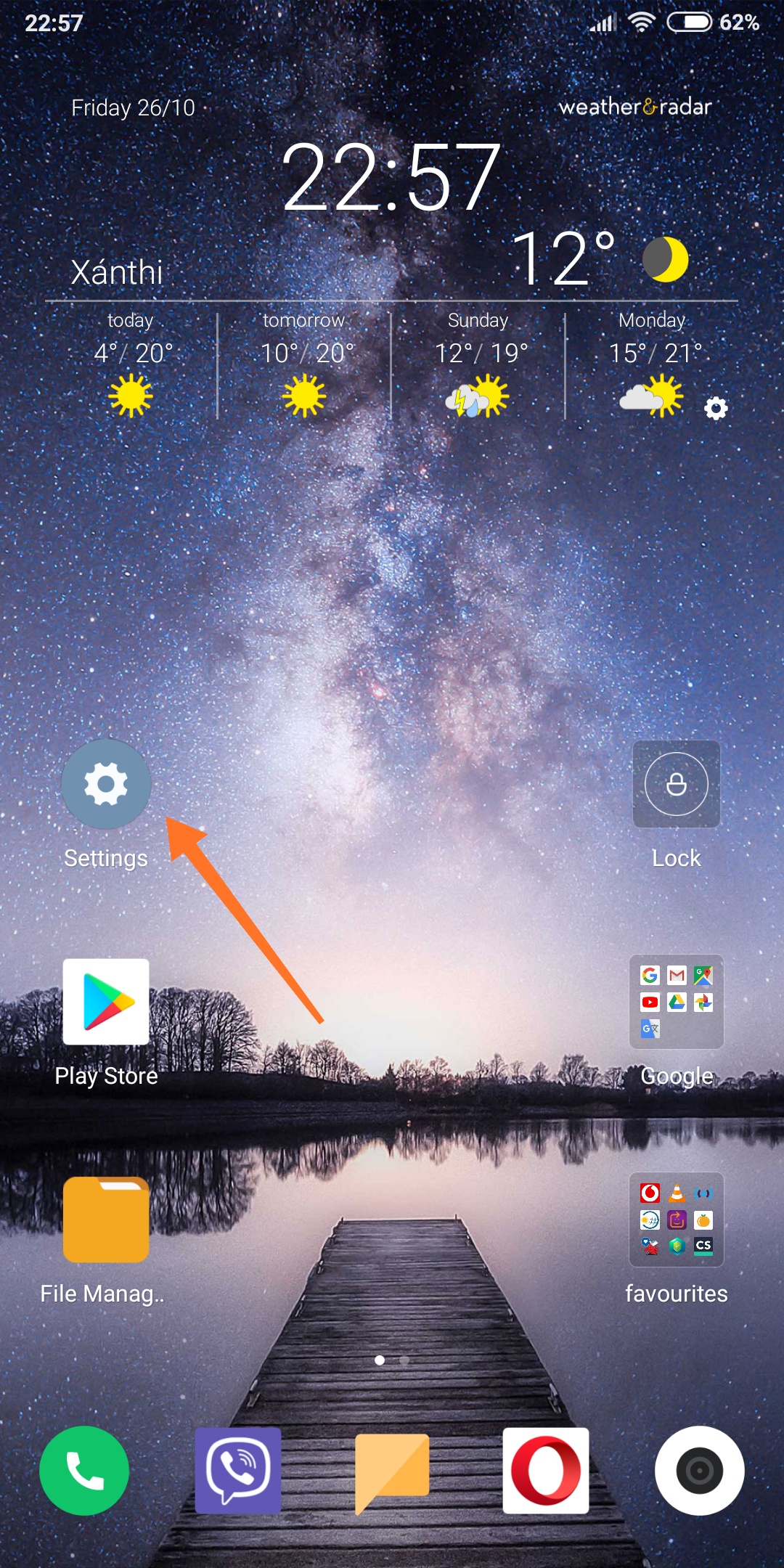Open the Settings app
The height and width of the screenshot is (1568, 784).
pos(106,784)
